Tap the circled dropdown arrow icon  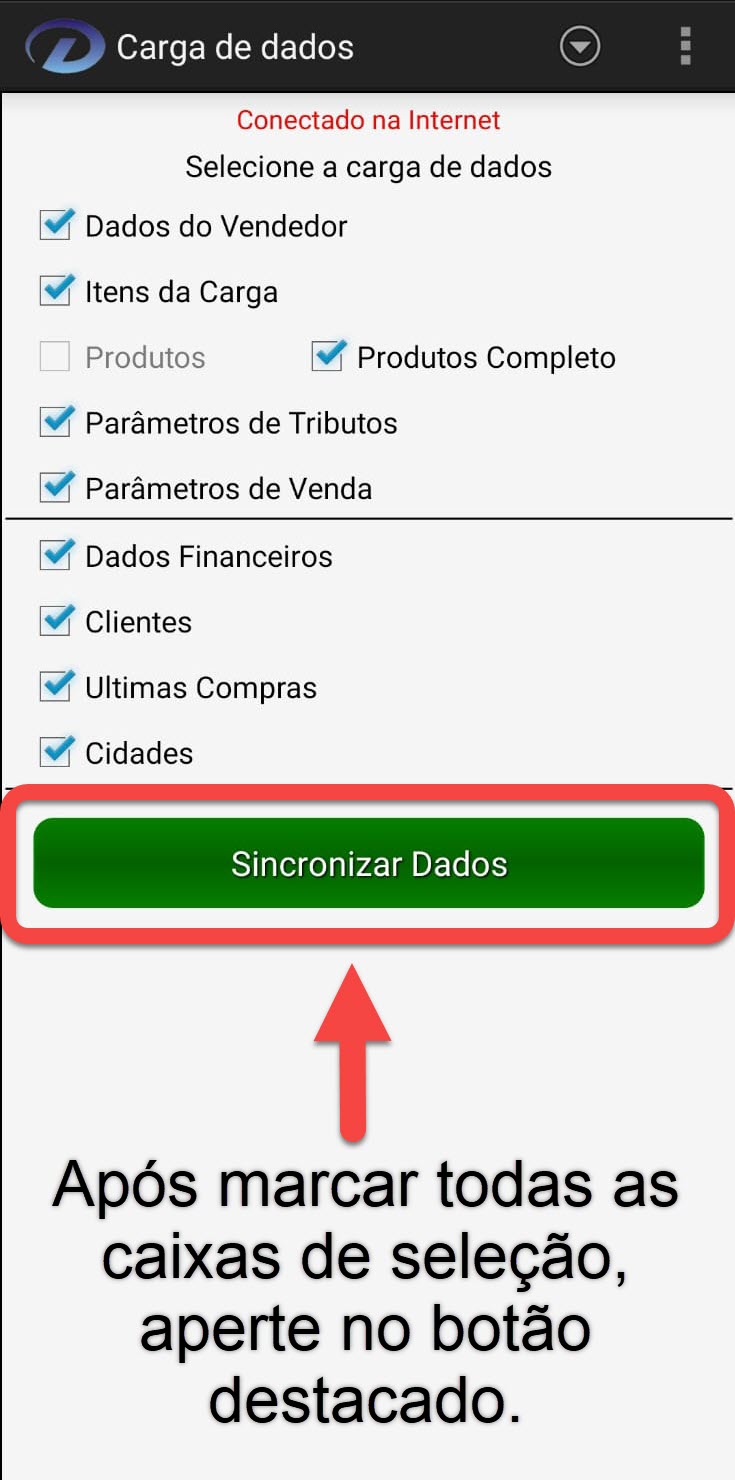pos(580,46)
